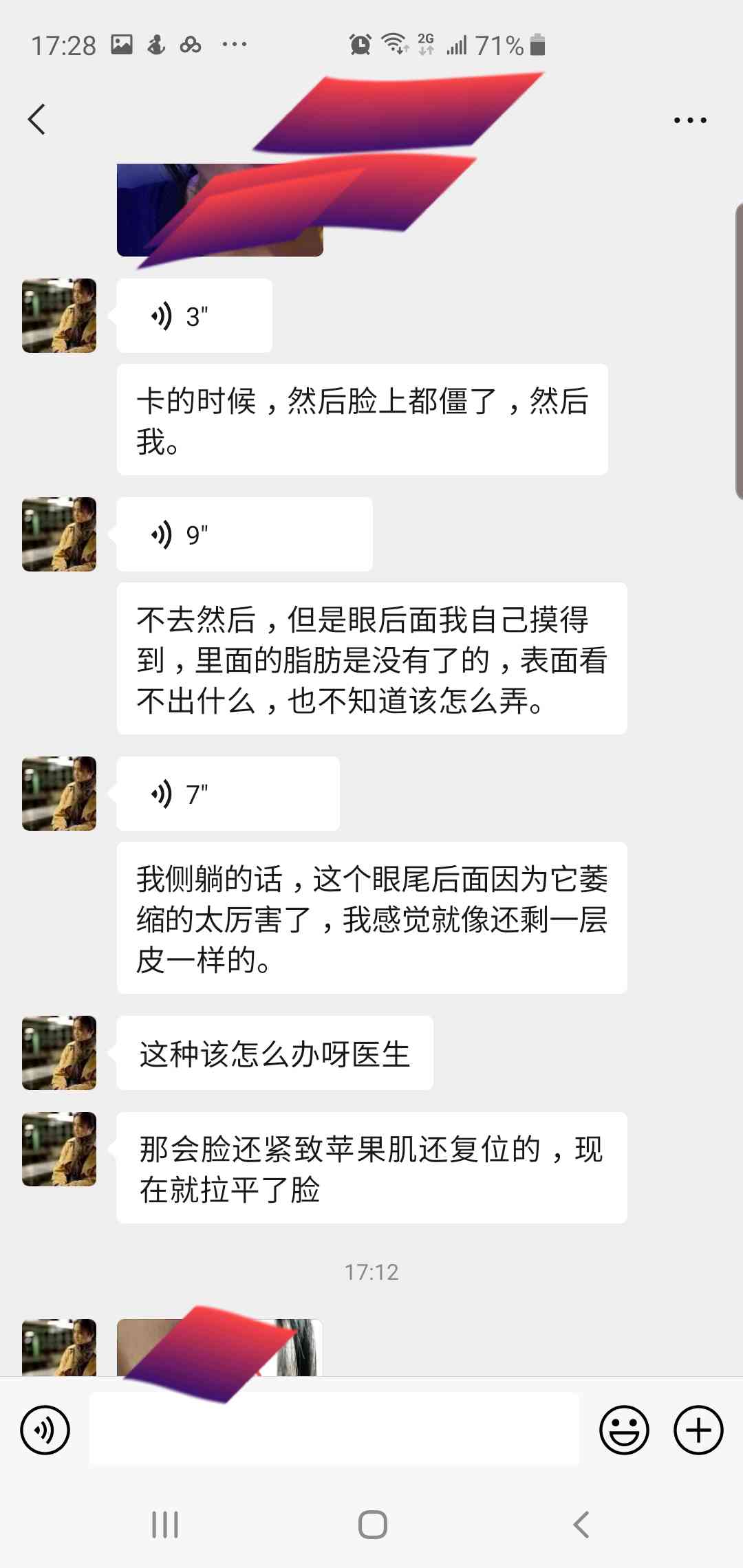Play the 7-second voice message
The height and width of the screenshot is (1568, 743).
(228, 794)
